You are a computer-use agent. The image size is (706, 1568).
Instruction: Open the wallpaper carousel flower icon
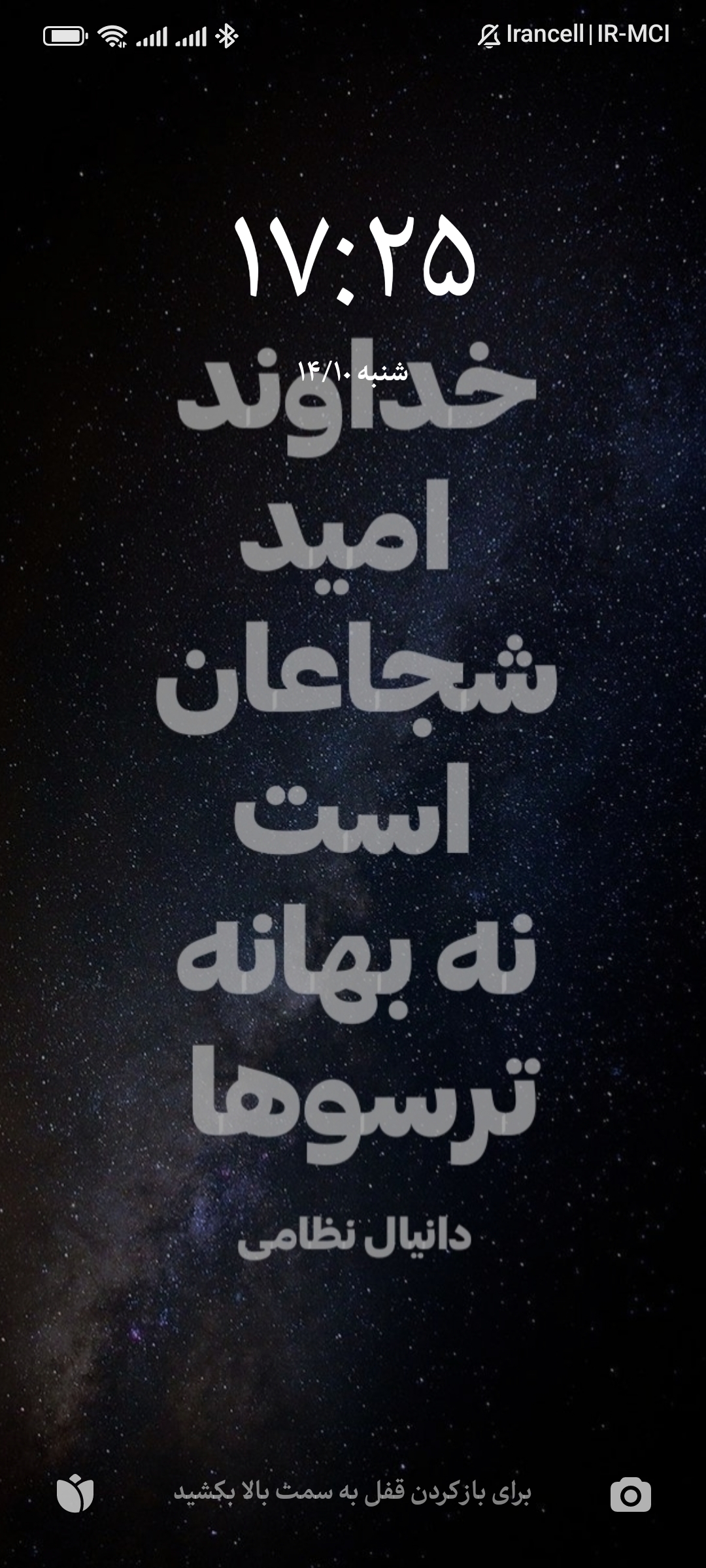[x=75, y=1494]
